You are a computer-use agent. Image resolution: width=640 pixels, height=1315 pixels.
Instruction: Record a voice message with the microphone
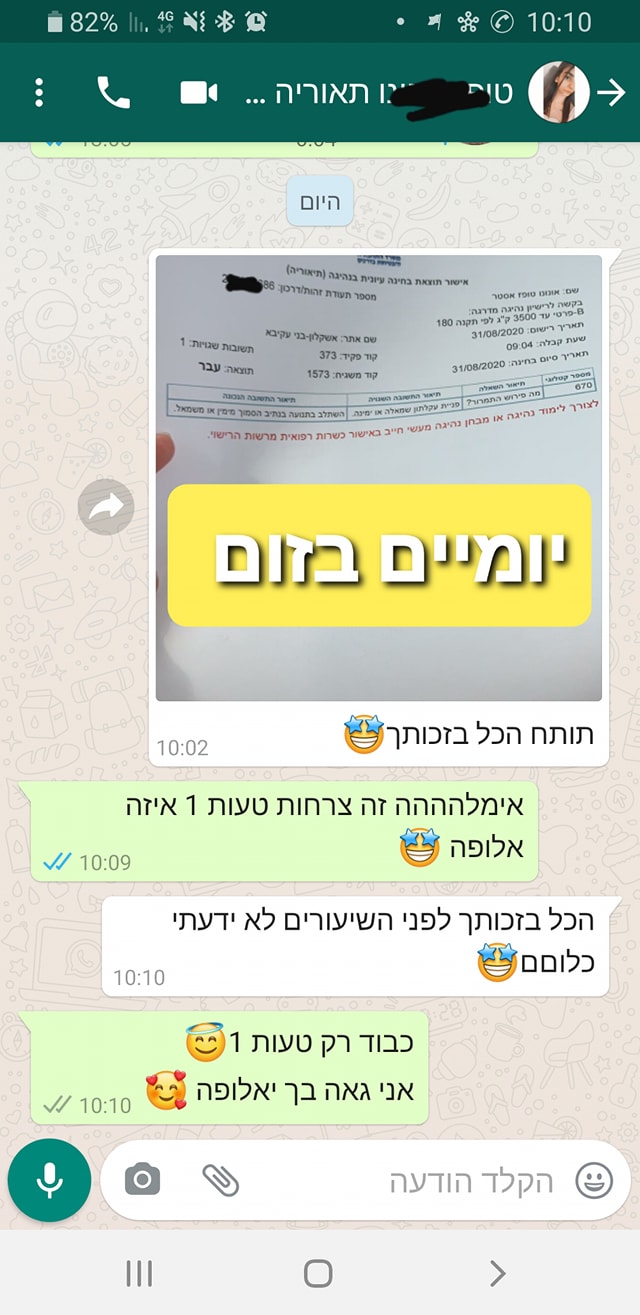pyautogui.click(x=48, y=1180)
